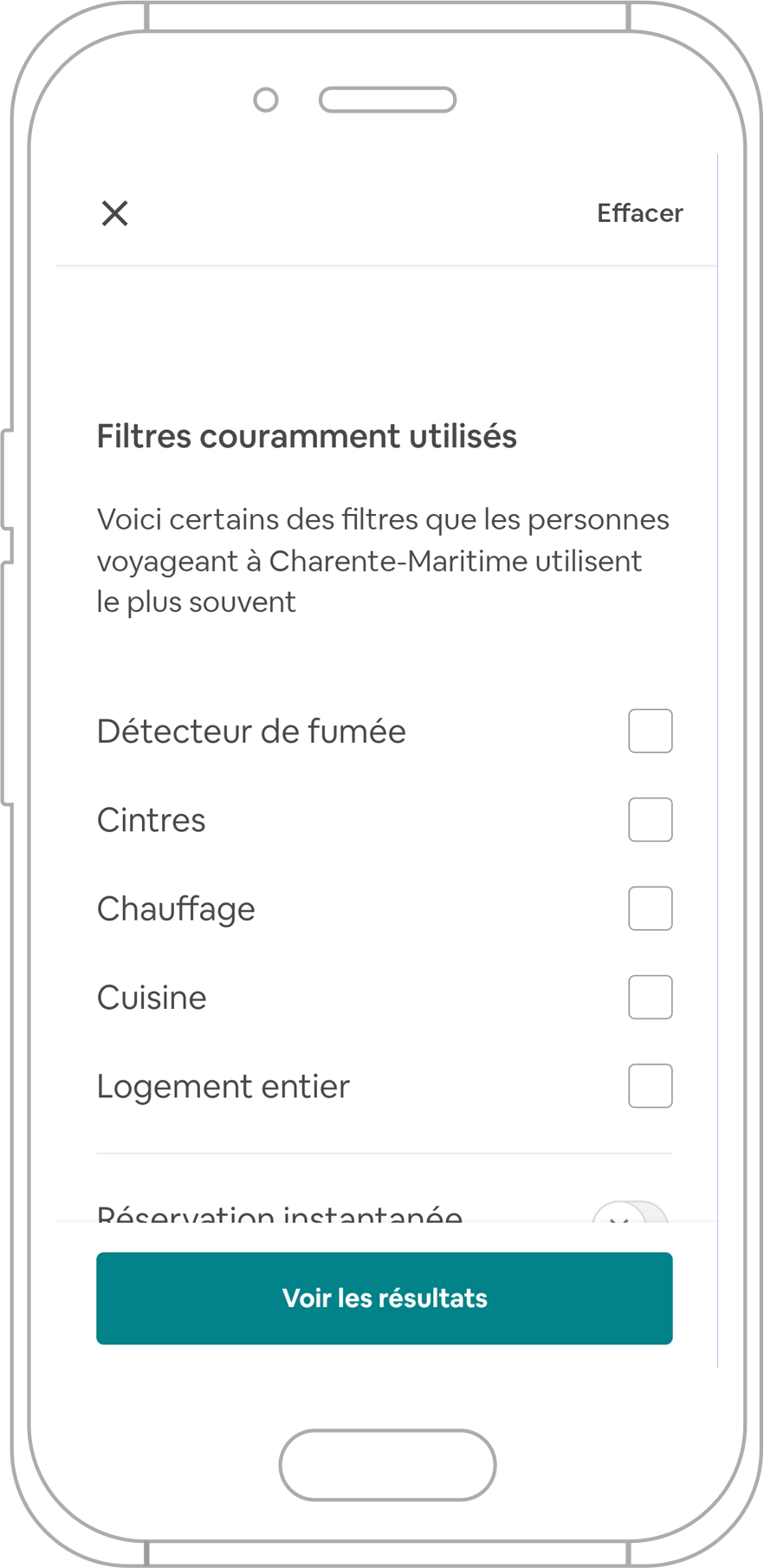Image resolution: width=764 pixels, height=1568 pixels.
Task: Select the Filtres couramment utilisés heading
Action: [x=306, y=436]
